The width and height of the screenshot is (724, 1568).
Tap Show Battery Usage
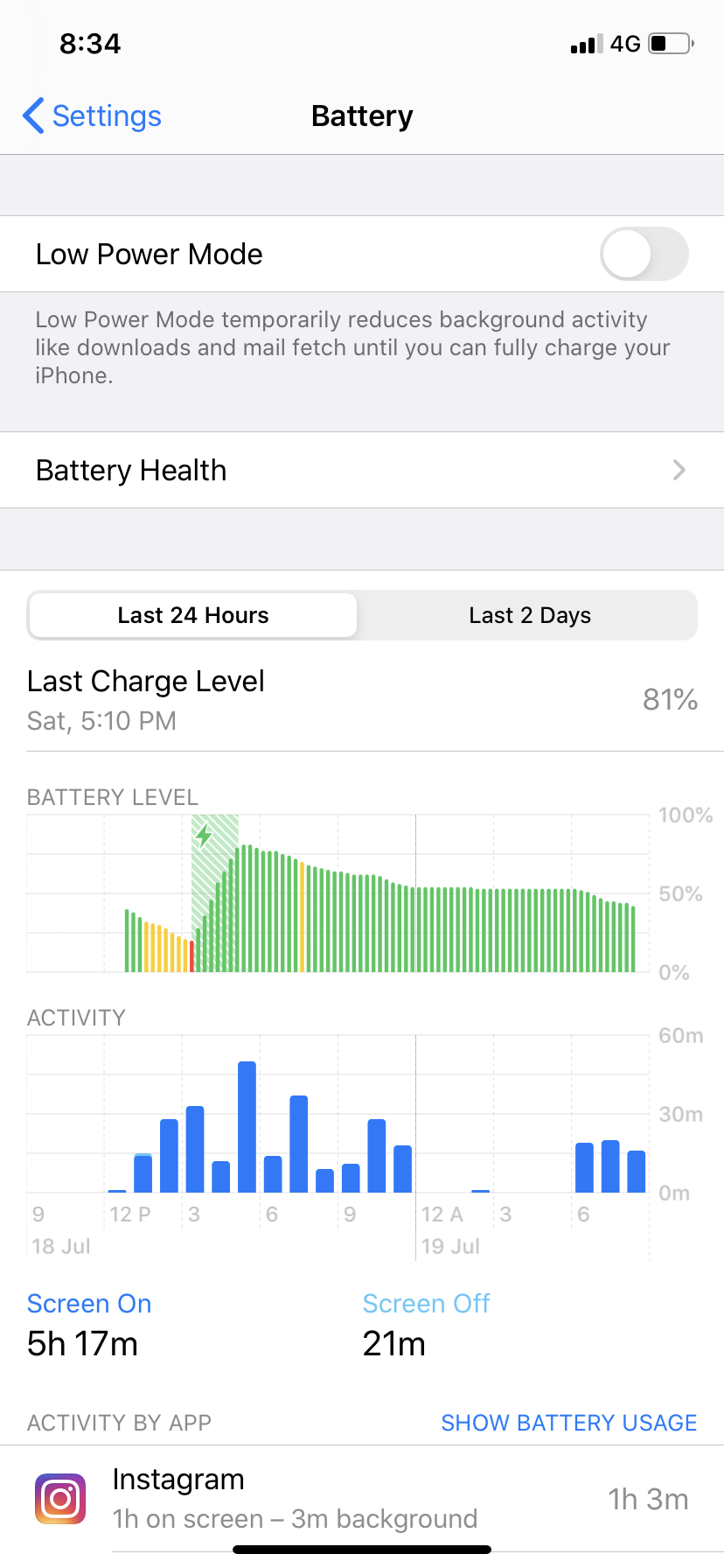click(568, 1423)
